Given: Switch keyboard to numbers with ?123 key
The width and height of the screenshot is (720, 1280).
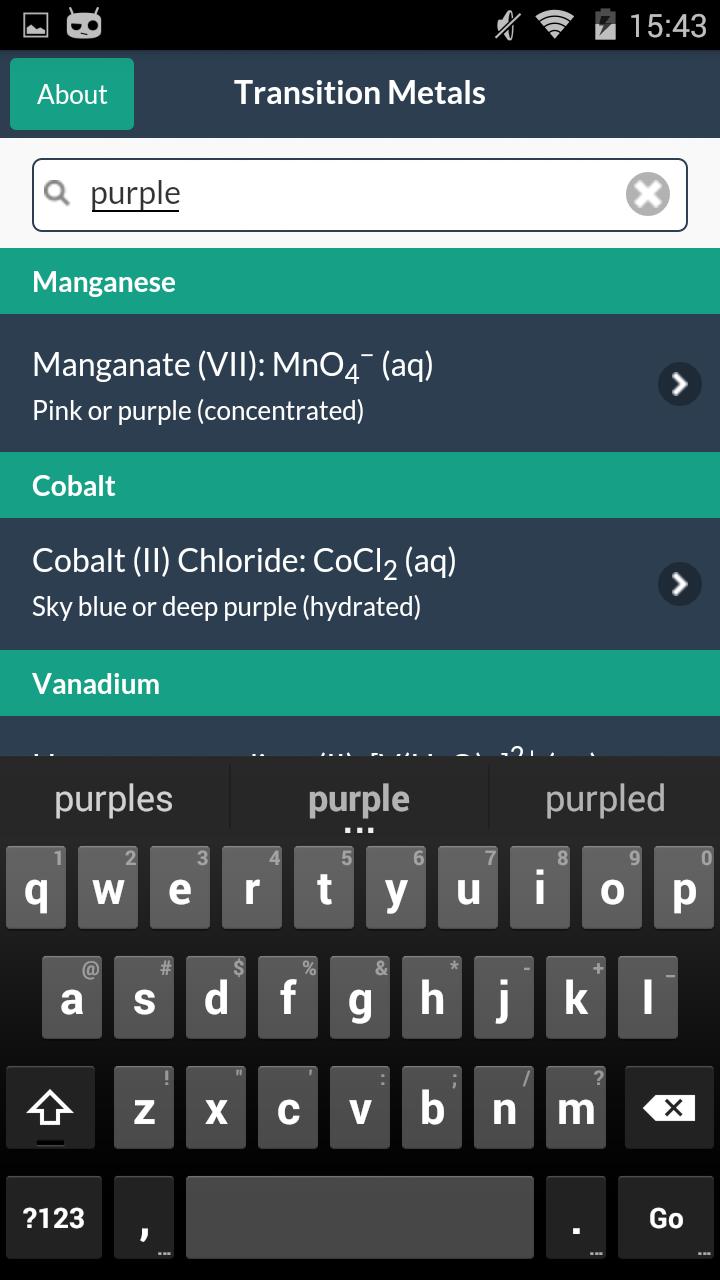Looking at the screenshot, I should [x=53, y=1218].
